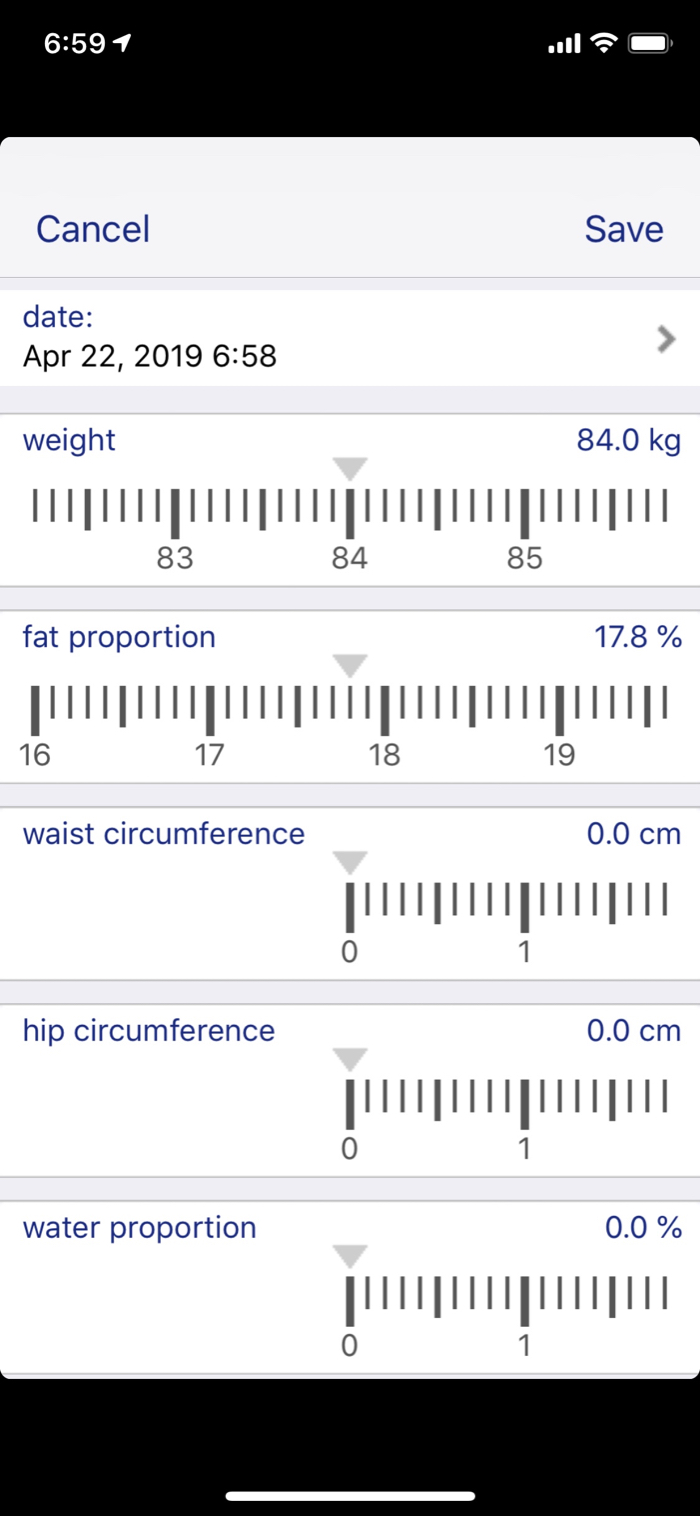Open the date picker row
Screen dimensions: 700x1516
[350, 339]
